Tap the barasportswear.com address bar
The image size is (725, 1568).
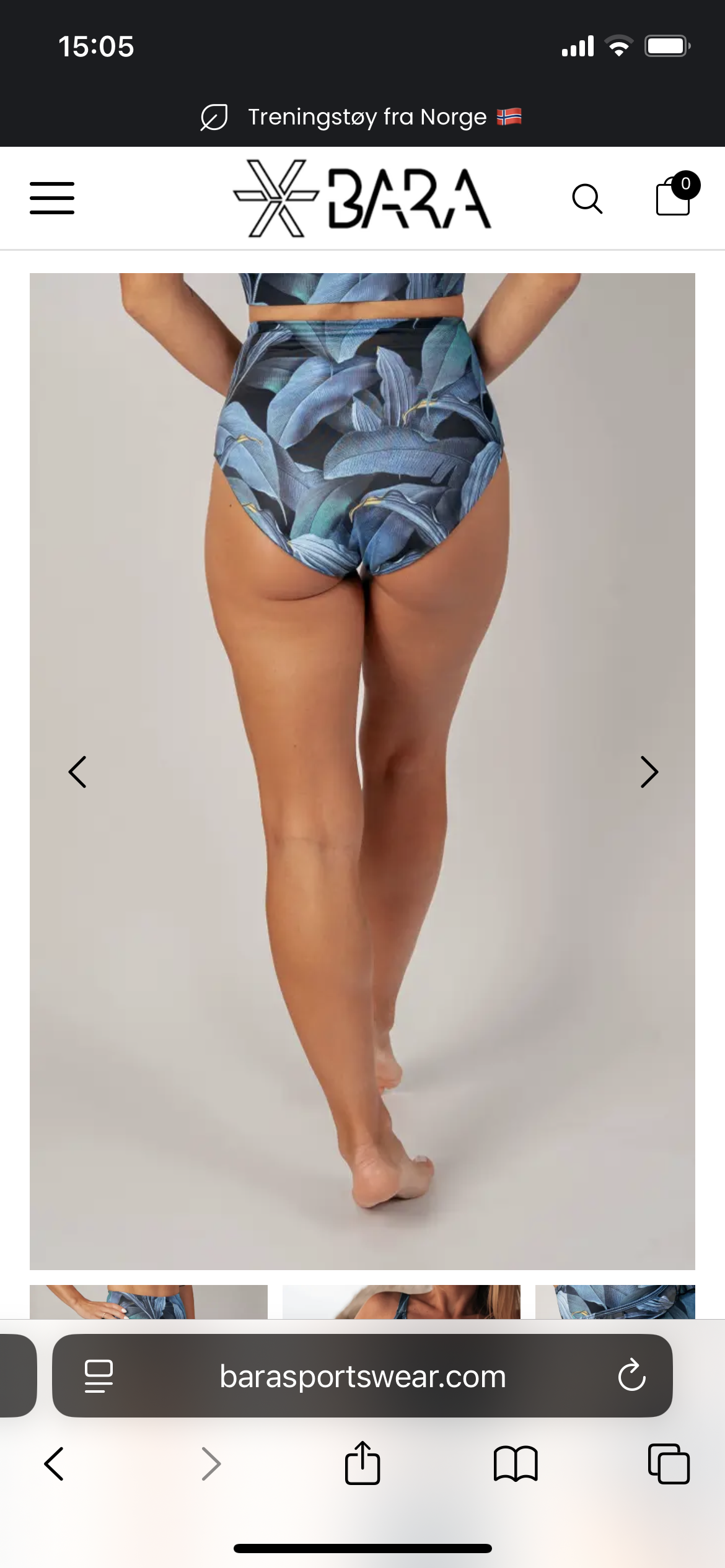(362, 1376)
